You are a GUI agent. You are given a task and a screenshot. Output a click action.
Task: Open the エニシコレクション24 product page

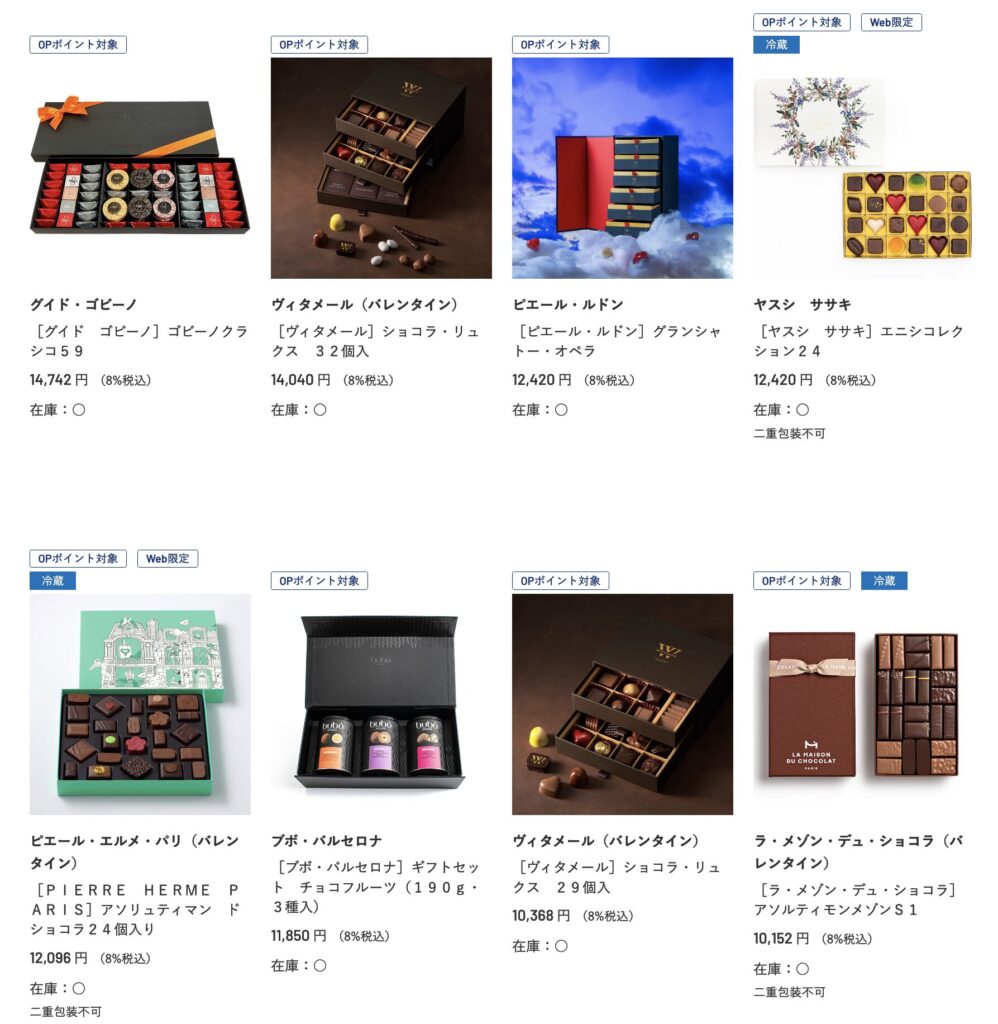pyautogui.click(x=860, y=340)
